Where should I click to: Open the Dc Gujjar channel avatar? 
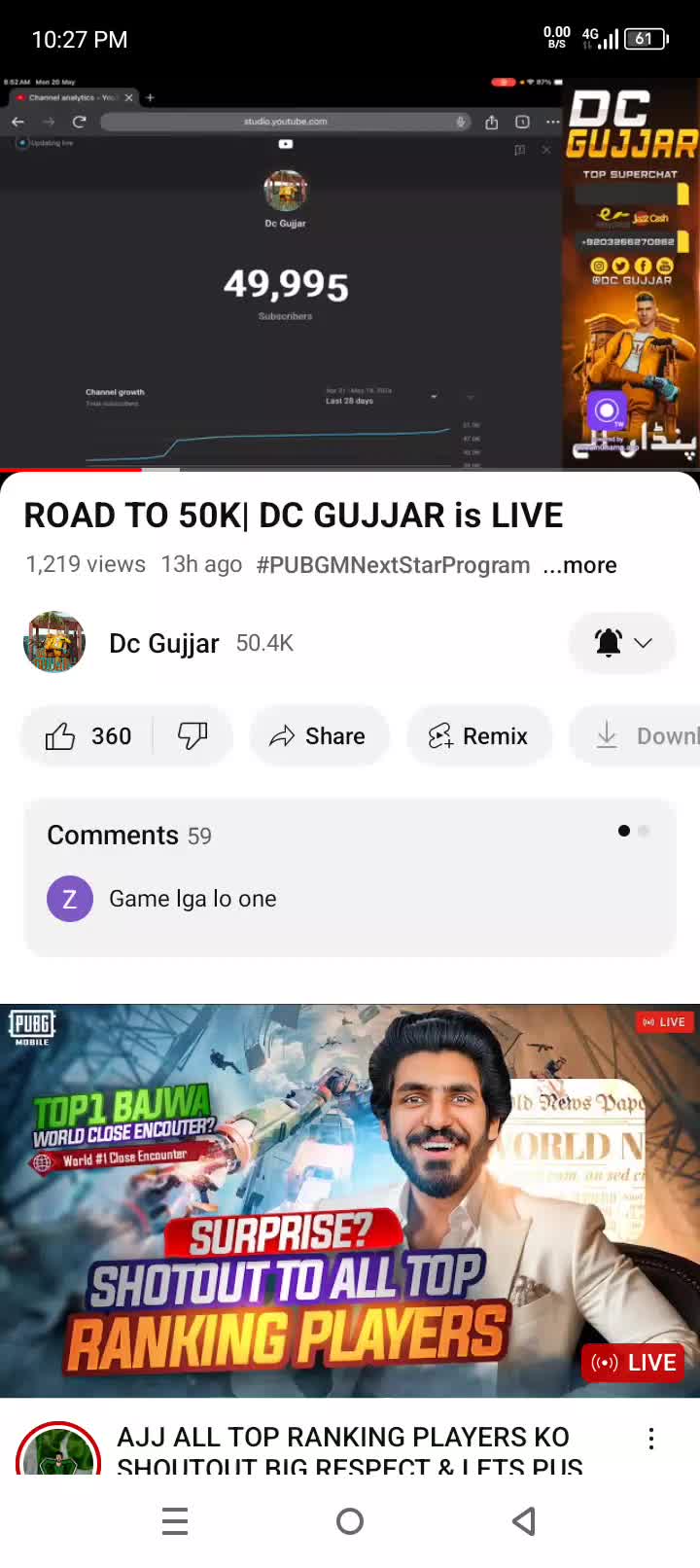(54, 643)
